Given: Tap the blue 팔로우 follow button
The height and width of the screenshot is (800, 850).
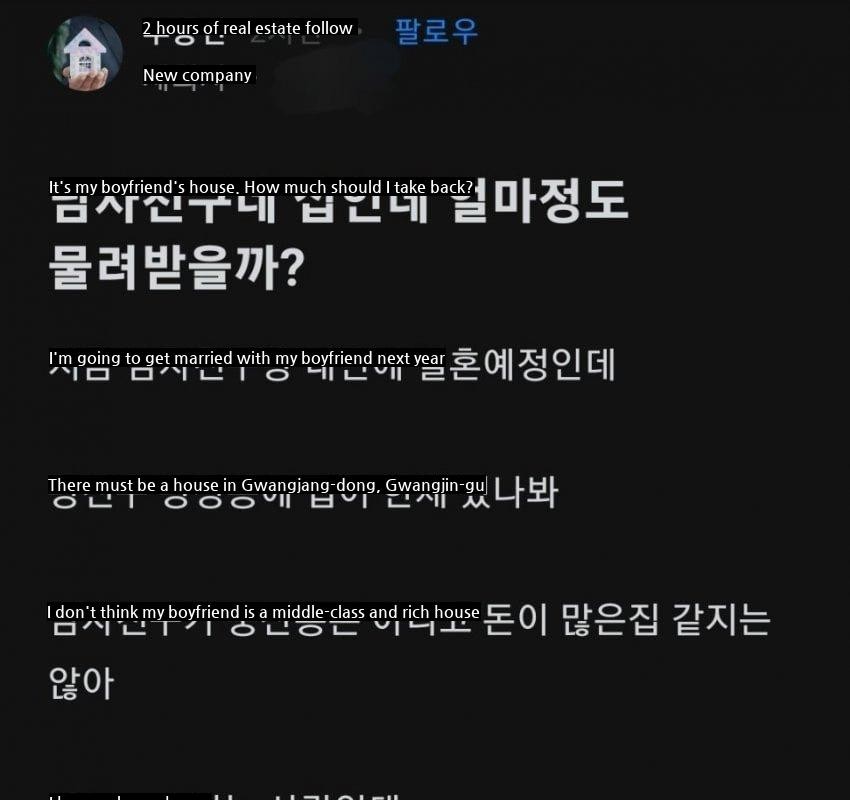Looking at the screenshot, I should point(436,31).
